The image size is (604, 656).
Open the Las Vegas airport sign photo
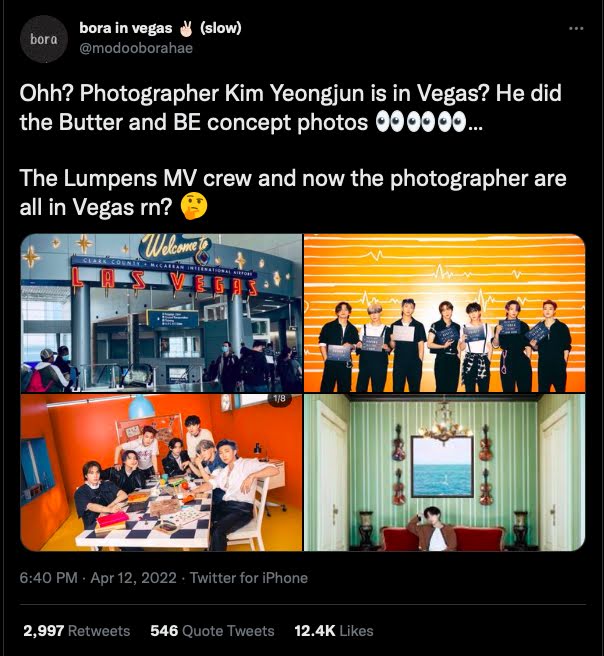[161, 313]
